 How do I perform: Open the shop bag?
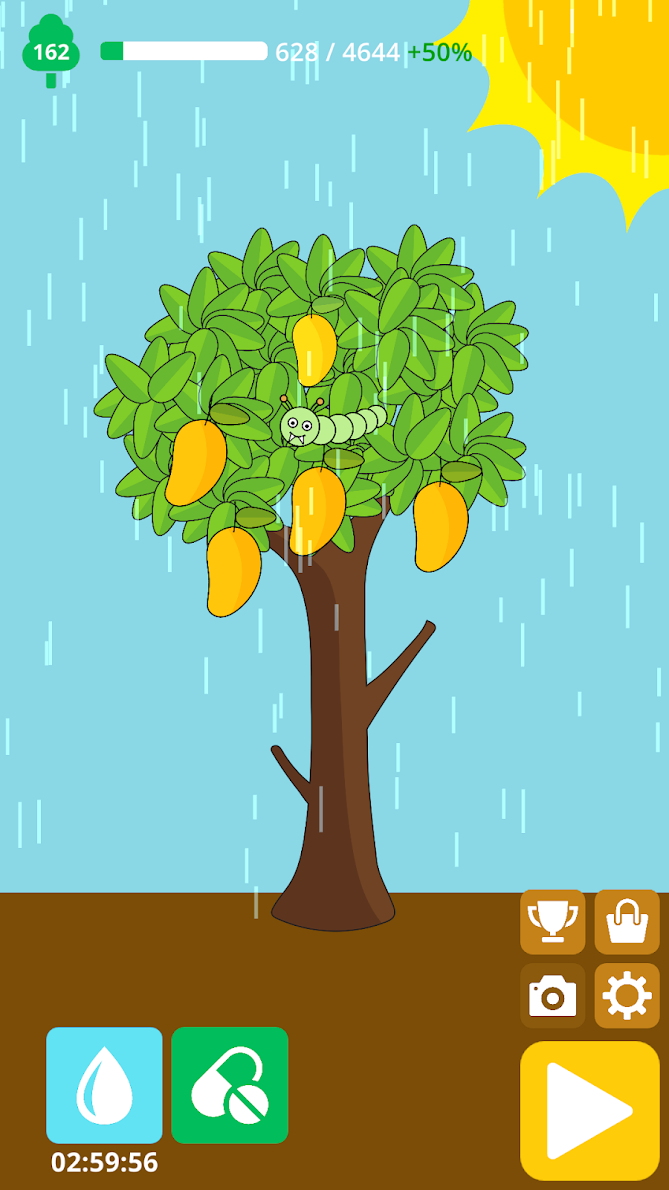627,922
